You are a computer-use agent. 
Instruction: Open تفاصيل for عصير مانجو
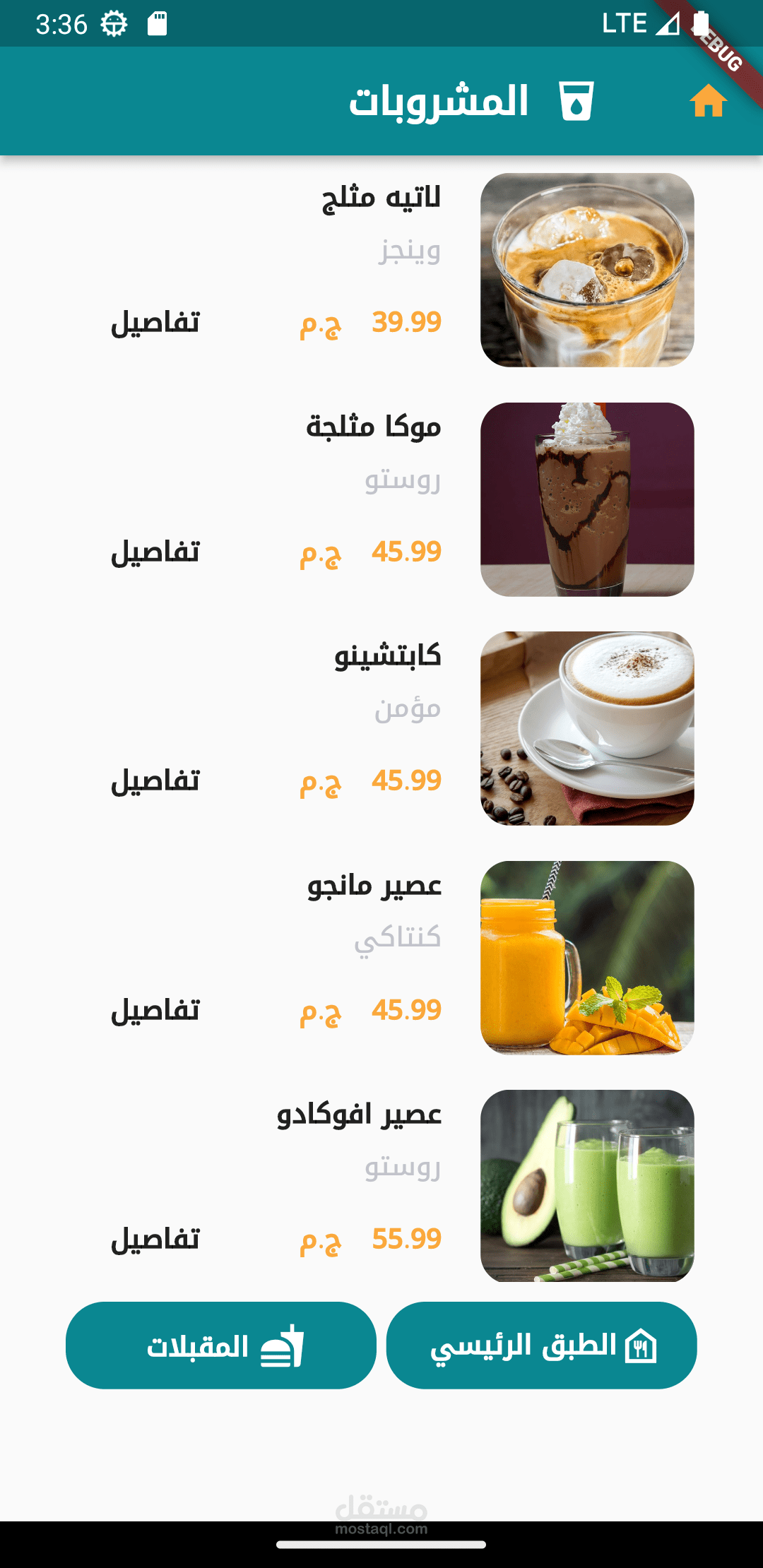(x=155, y=1011)
